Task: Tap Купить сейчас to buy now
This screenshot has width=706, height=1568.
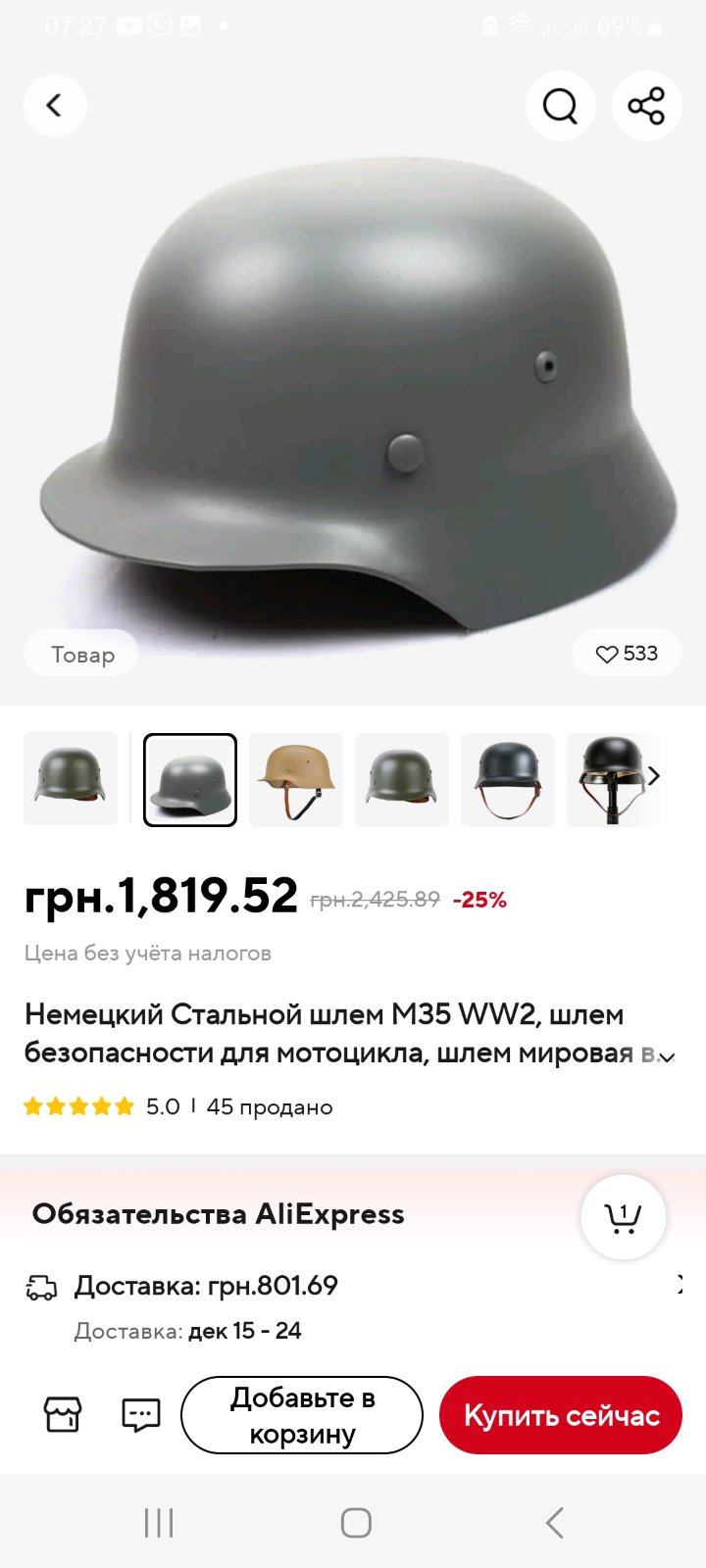Action: click(x=561, y=1415)
